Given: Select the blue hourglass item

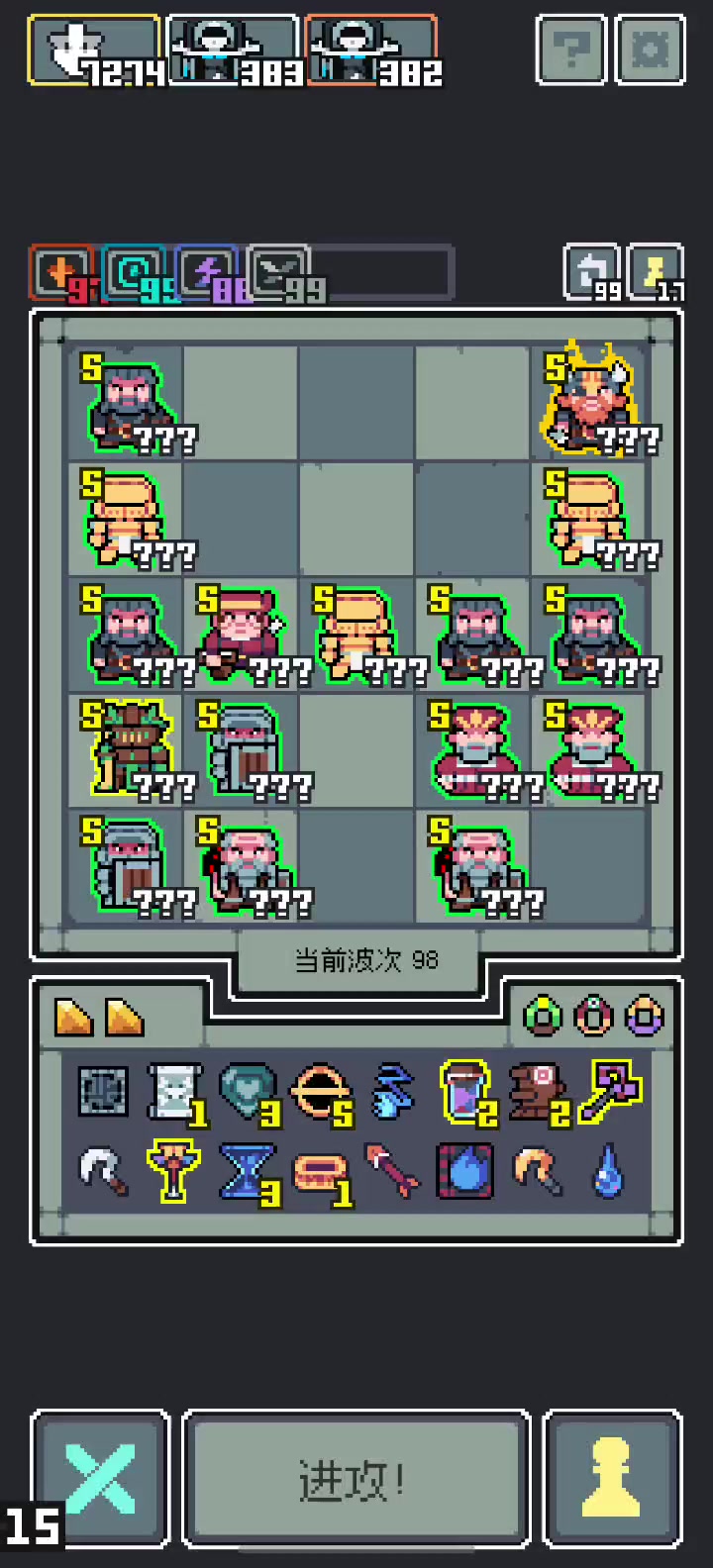Looking at the screenshot, I should coord(248,1173).
